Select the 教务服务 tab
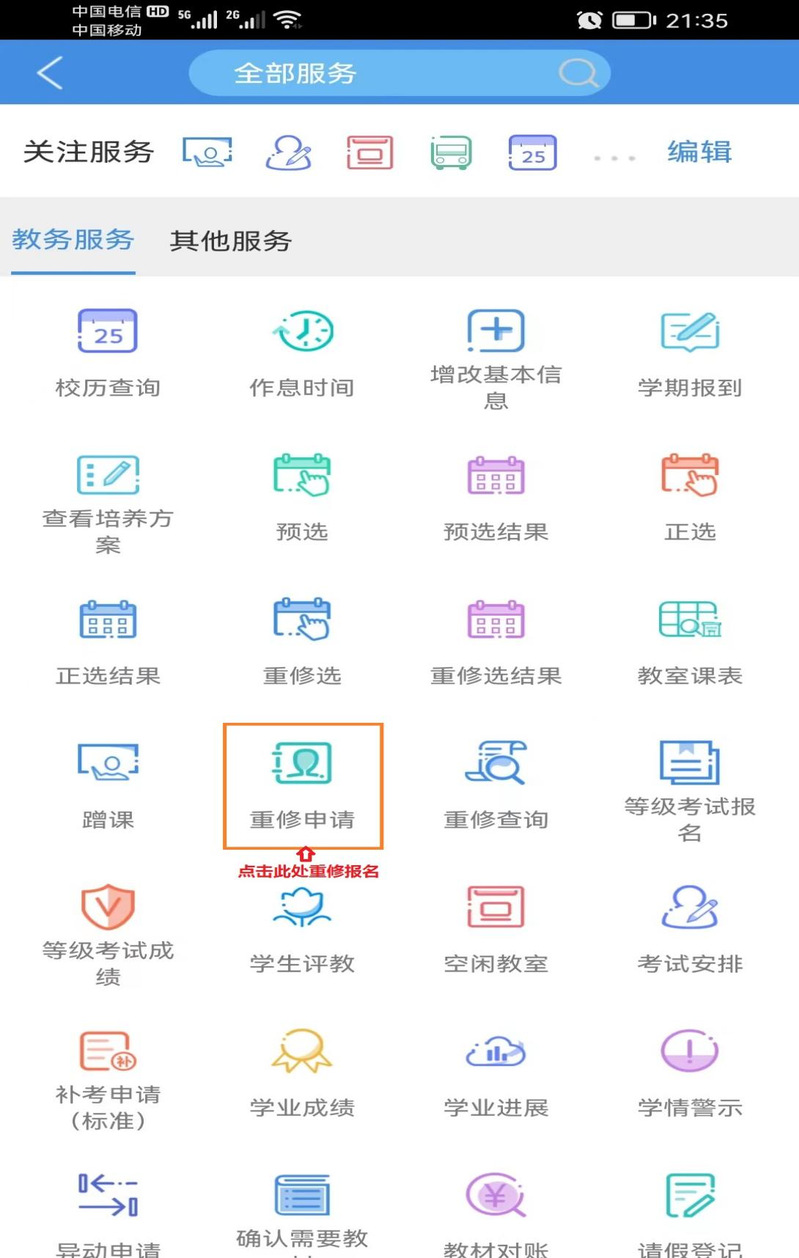Image resolution: width=799 pixels, height=1258 pixels. pyautogui.click(x=73, y=240)
